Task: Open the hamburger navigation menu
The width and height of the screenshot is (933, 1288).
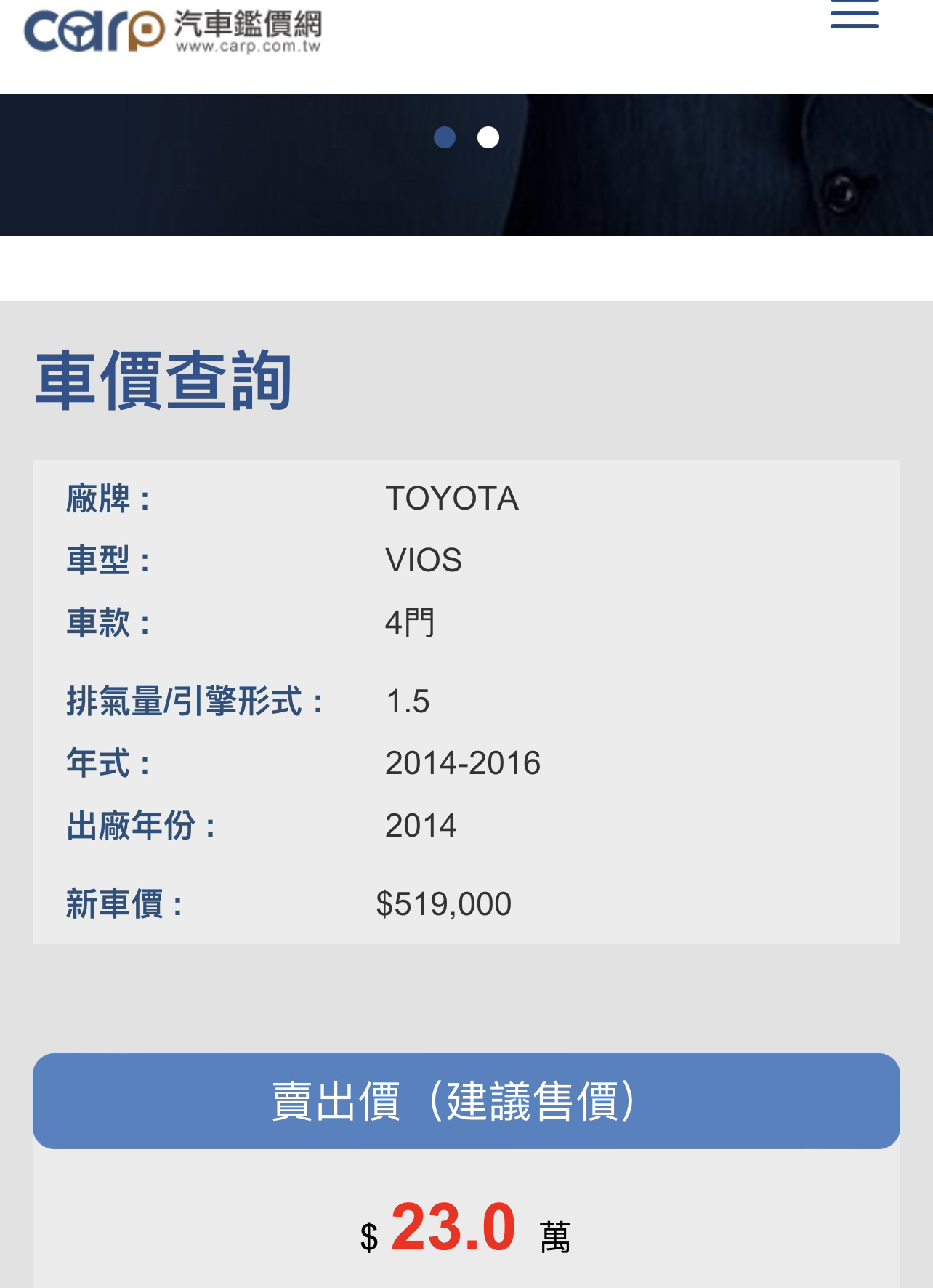Action: coord(854,15)
